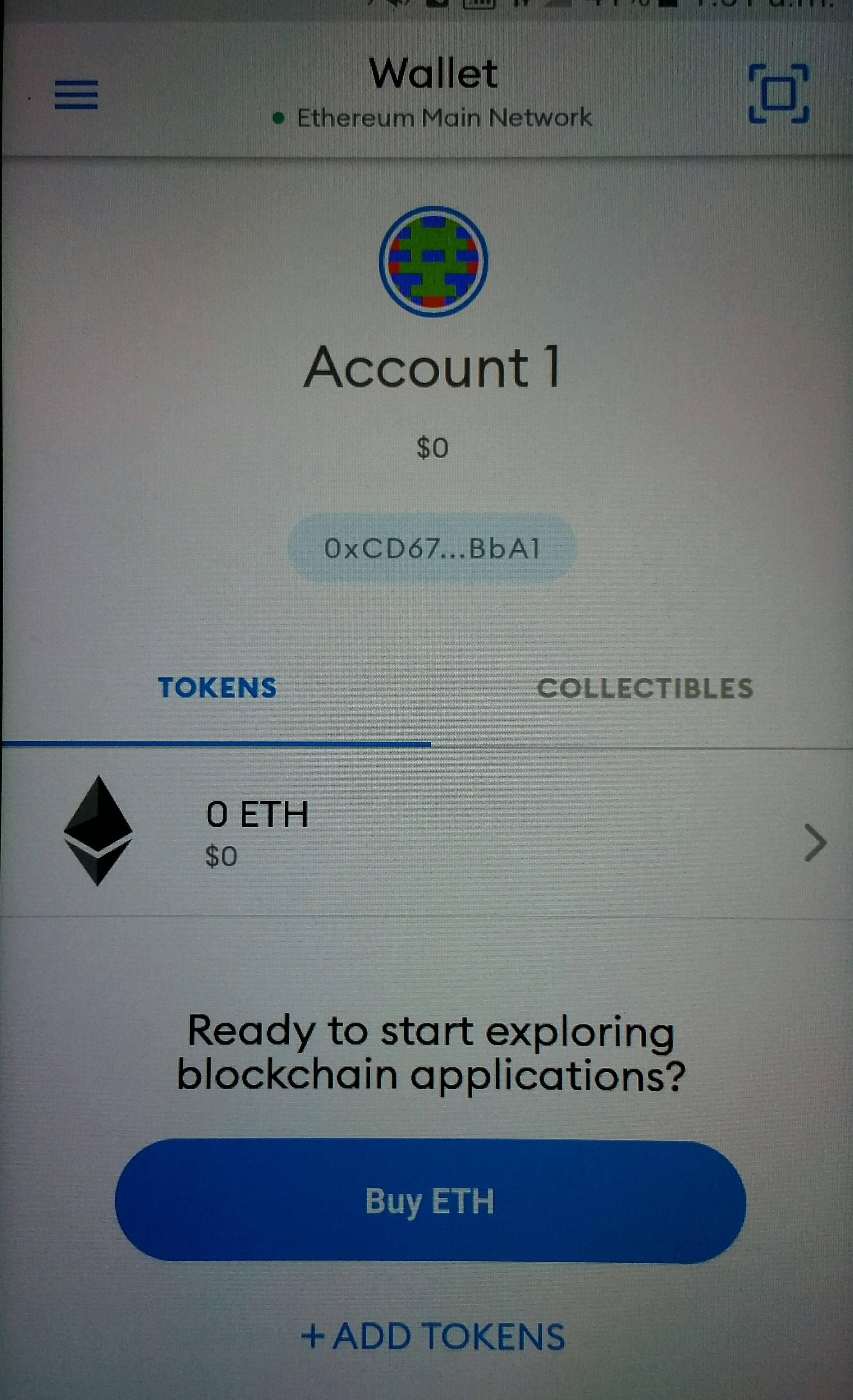Tap the Account 1 avatar icon

[433, 261]
